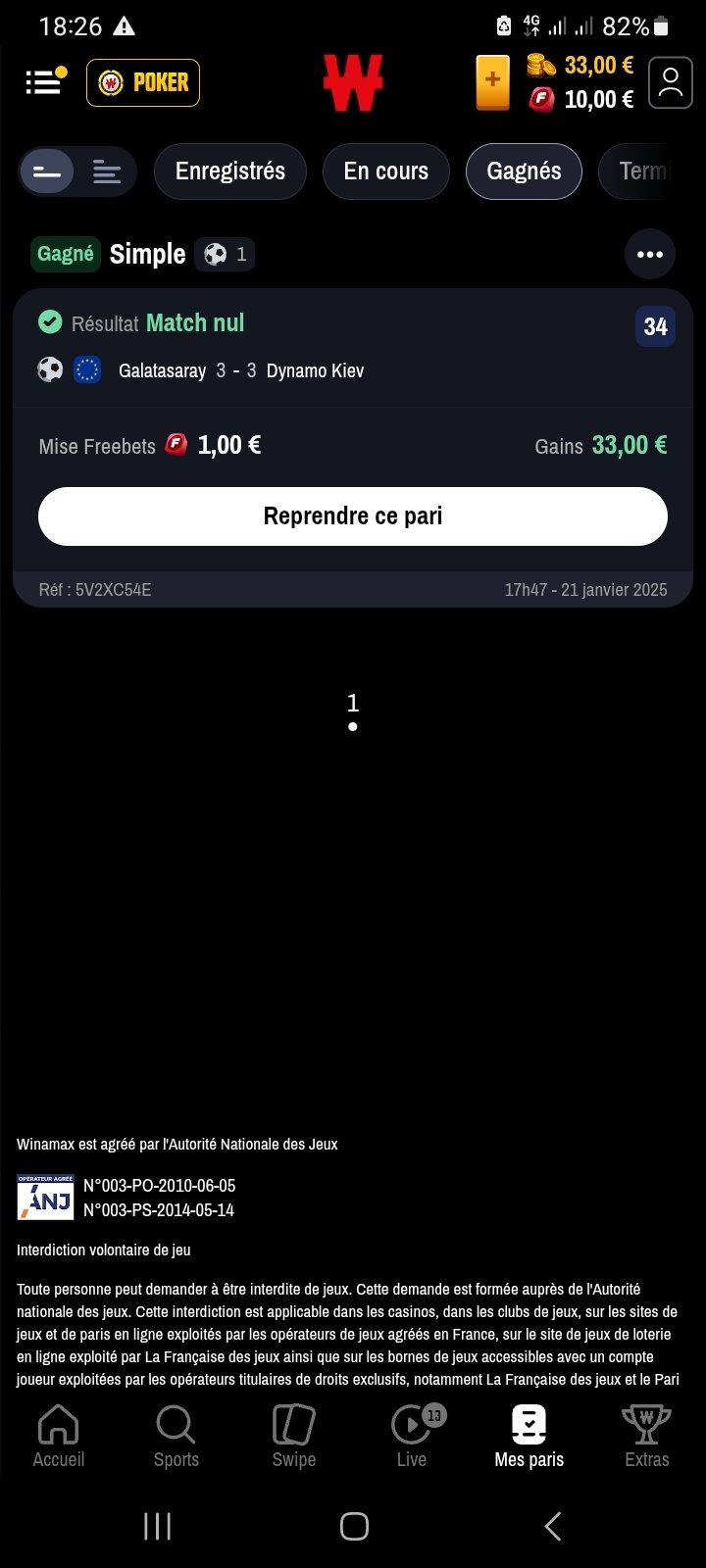Open the user account profile

[x=671, y=82]
